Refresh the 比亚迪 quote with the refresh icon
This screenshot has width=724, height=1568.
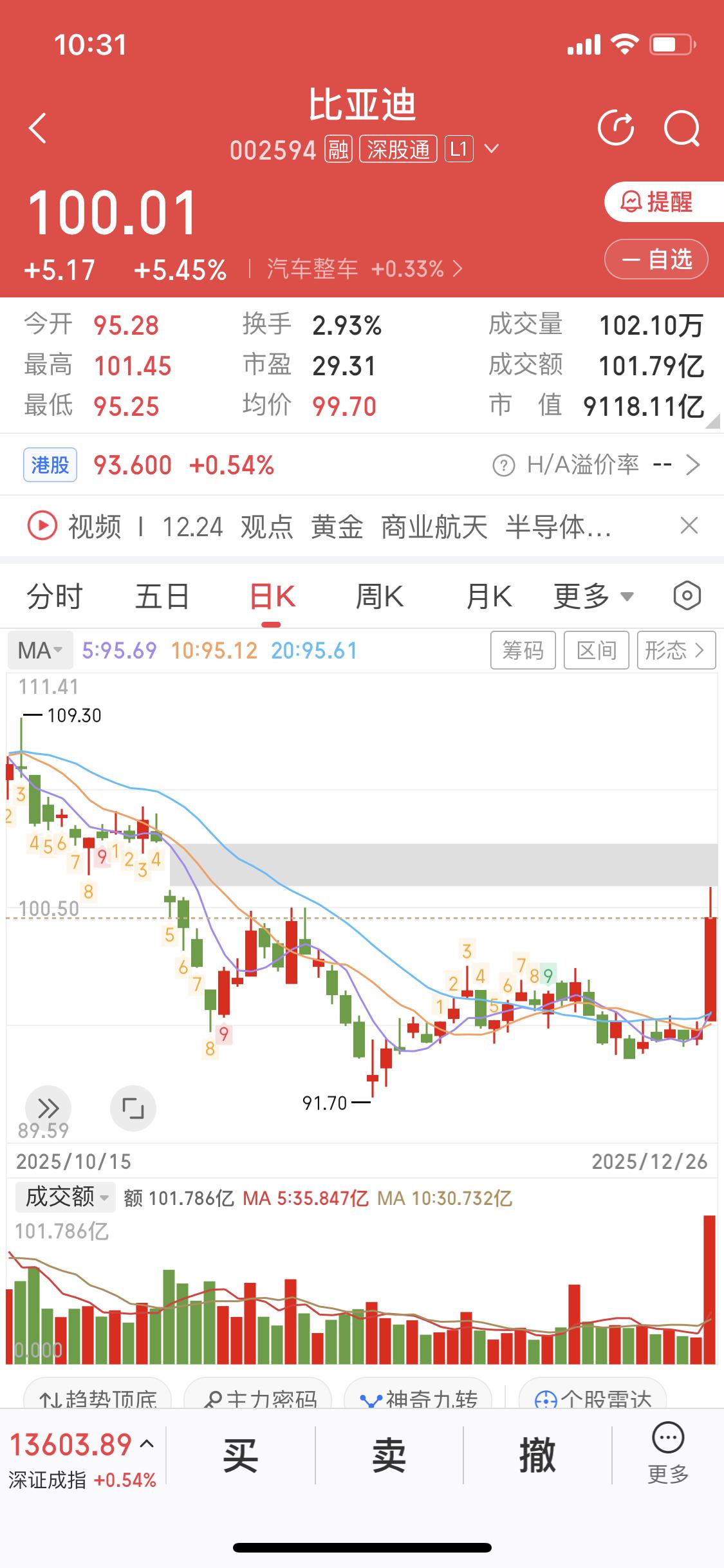(617, 127)
